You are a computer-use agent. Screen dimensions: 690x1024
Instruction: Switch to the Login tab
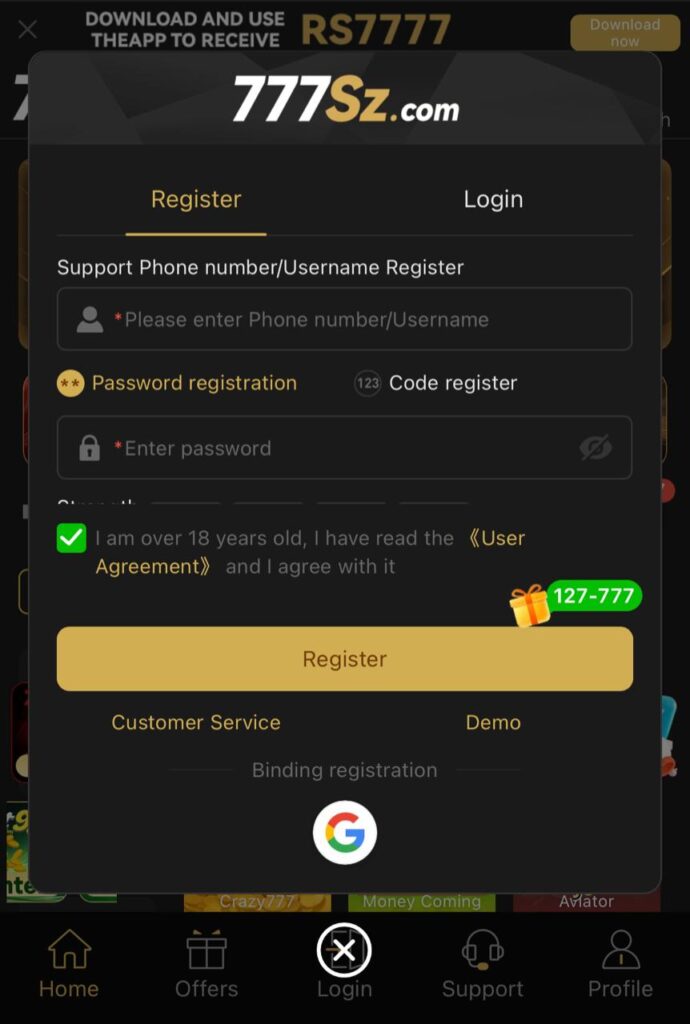pyautogui.click(x=493, y=199)
